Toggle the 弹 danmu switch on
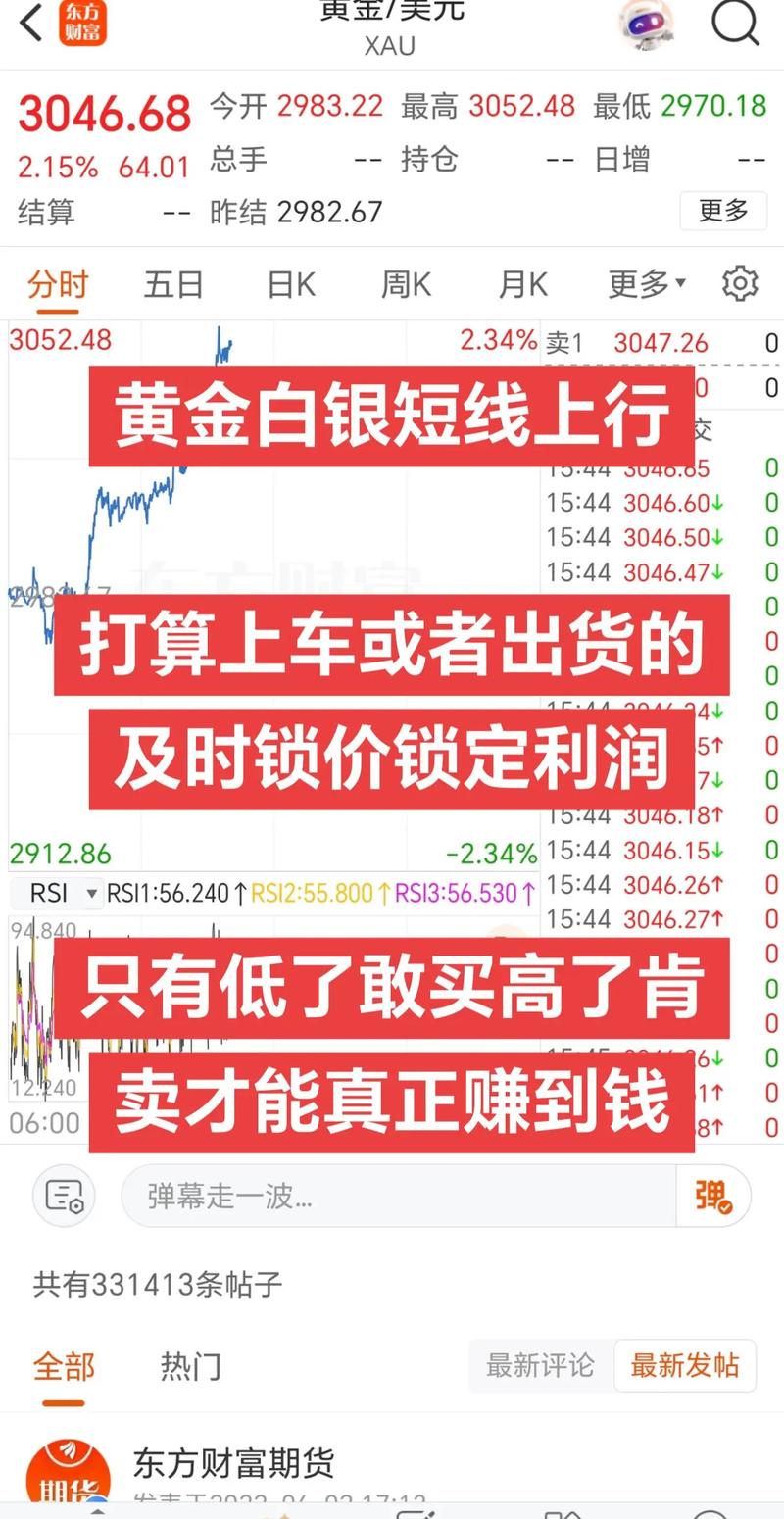 [711, 1196]
